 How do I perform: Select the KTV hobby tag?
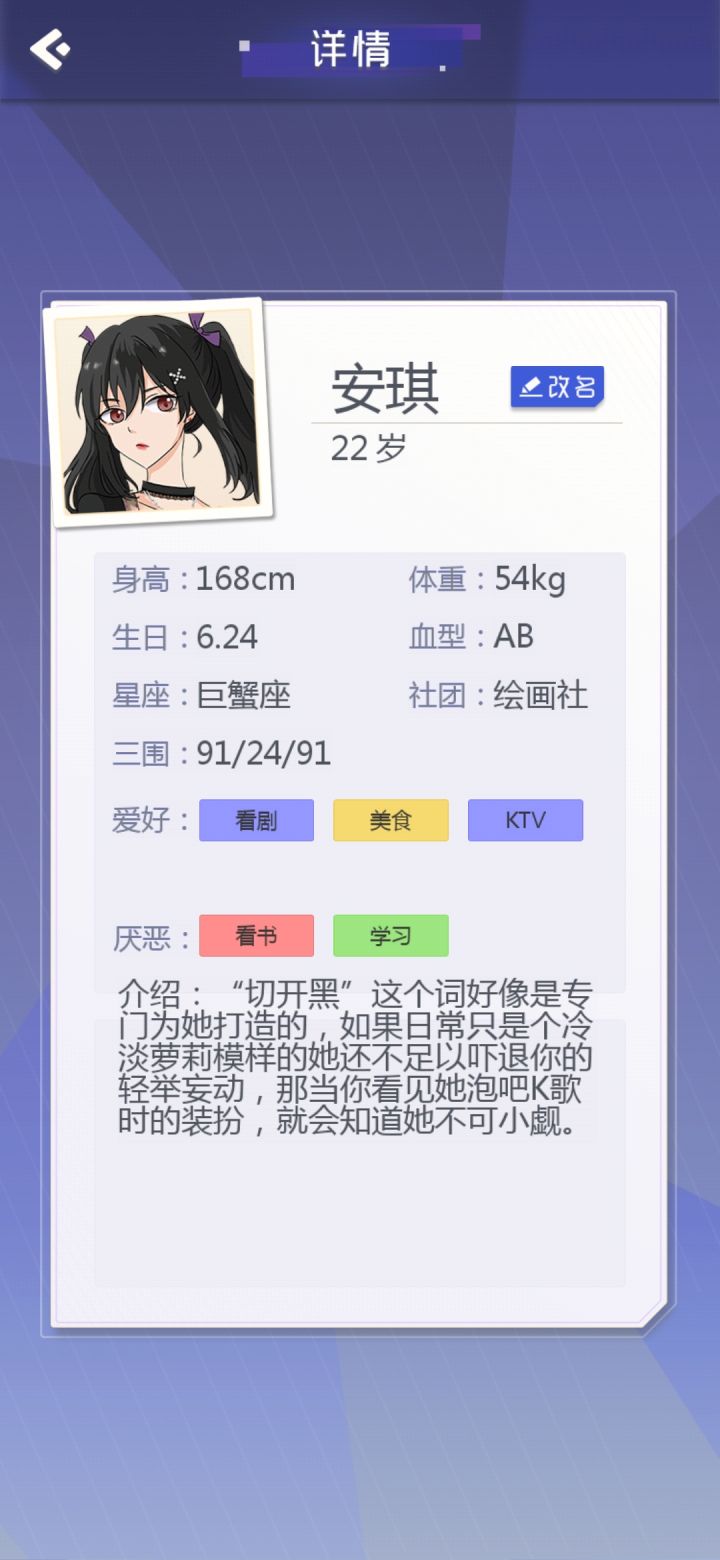point(525,819)
